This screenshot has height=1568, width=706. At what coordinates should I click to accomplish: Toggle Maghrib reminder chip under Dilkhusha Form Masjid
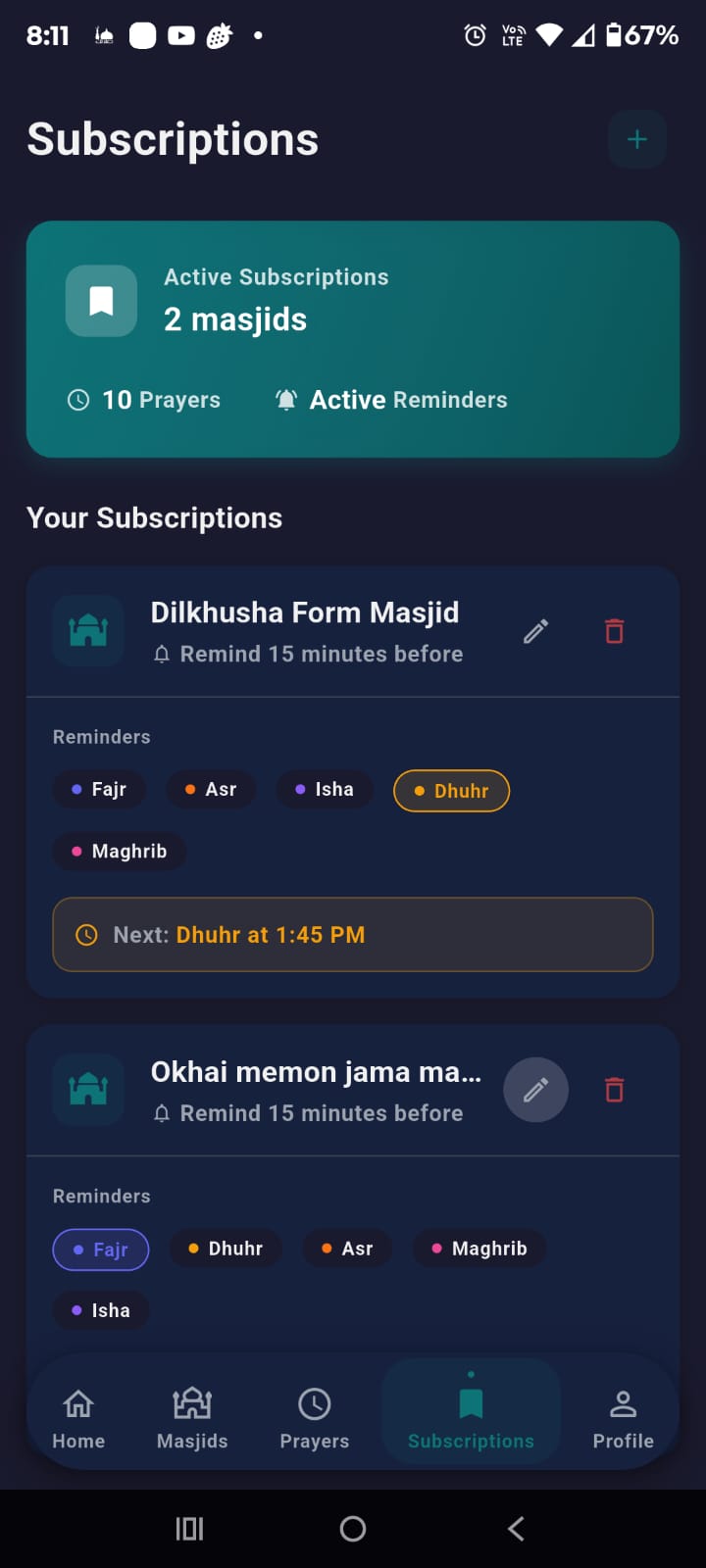[x=119, y=851]
